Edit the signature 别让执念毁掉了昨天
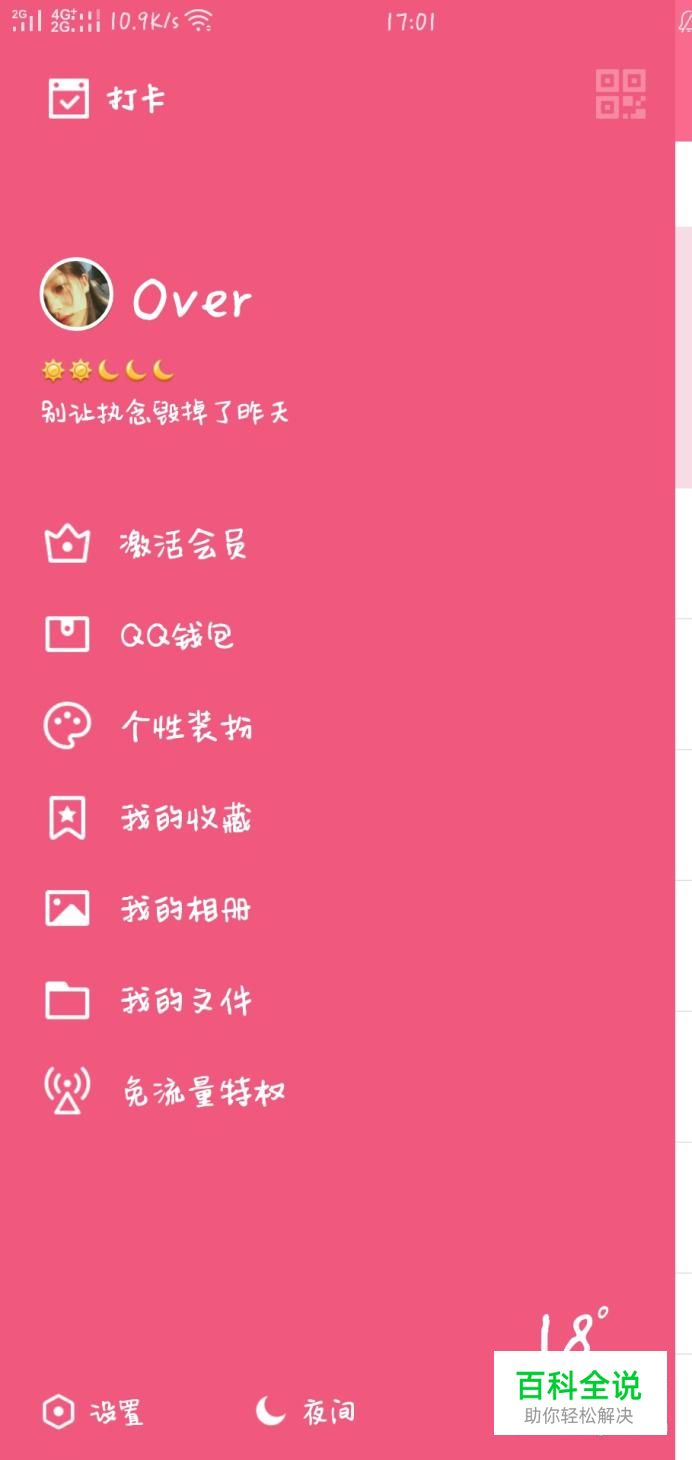The width and height of the screenshot is (692, 1460). click(165, 411)
